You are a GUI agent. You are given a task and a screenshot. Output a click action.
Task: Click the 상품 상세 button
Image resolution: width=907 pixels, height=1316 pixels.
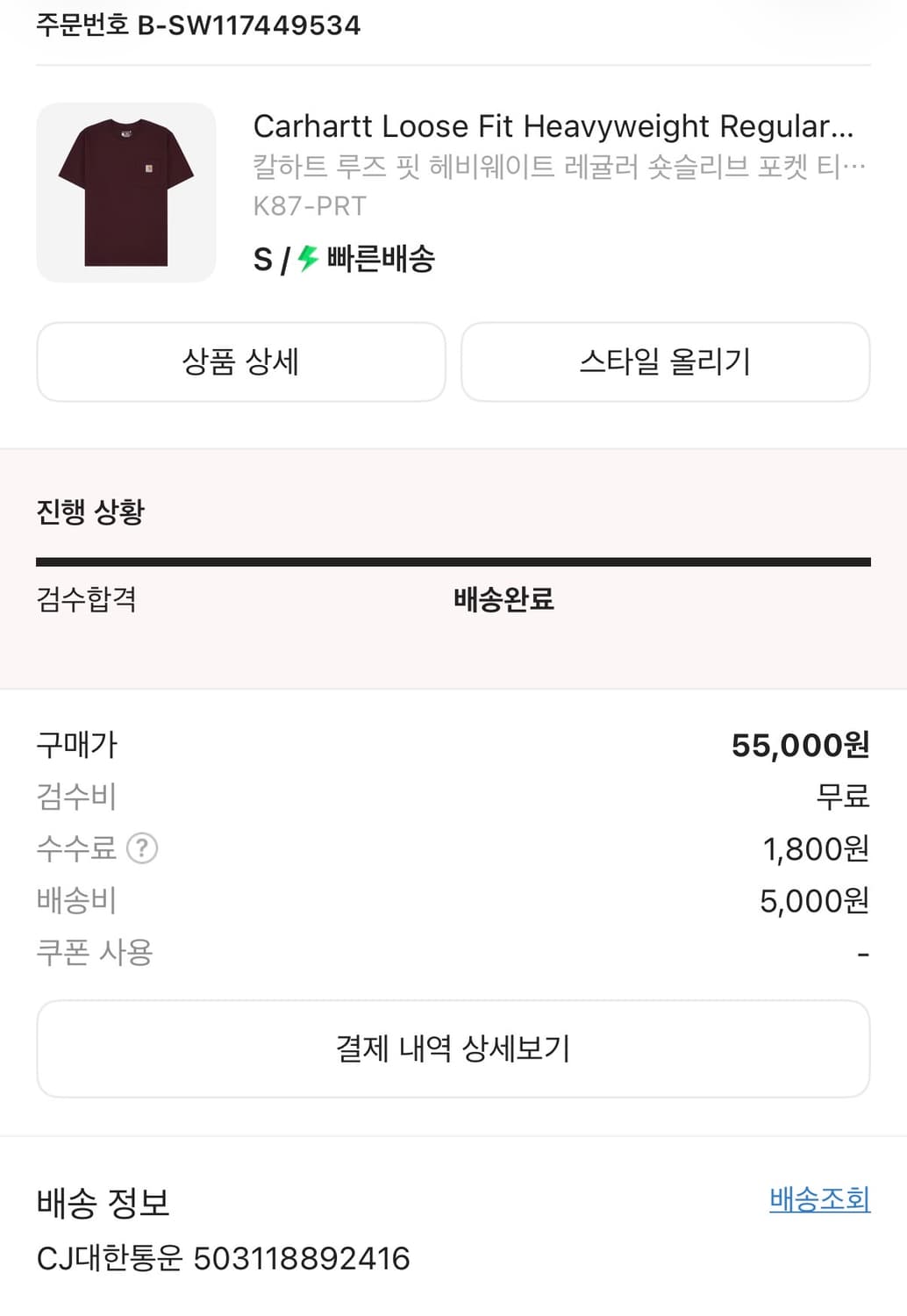241,361
